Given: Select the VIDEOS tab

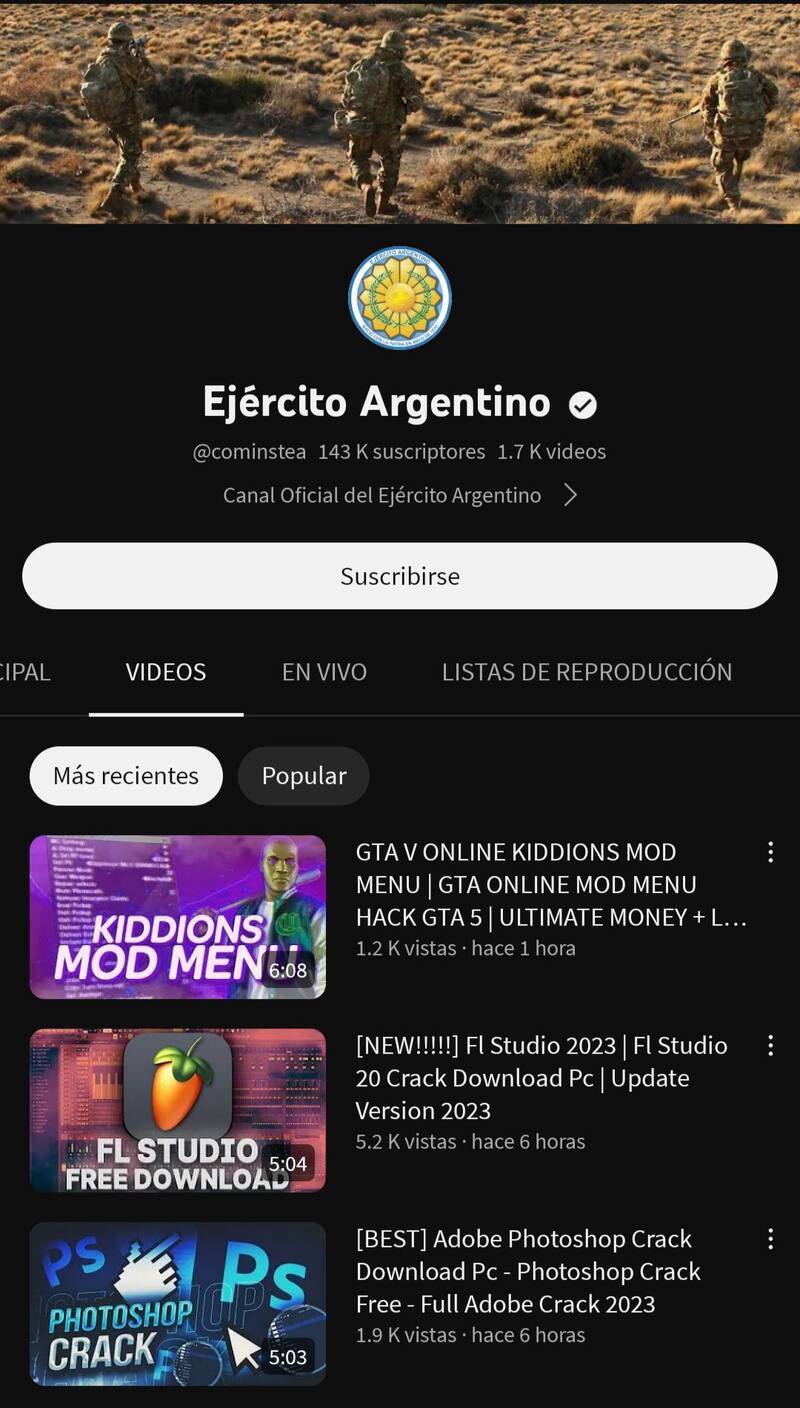Looking at the screenshot, I should point(166,672).
